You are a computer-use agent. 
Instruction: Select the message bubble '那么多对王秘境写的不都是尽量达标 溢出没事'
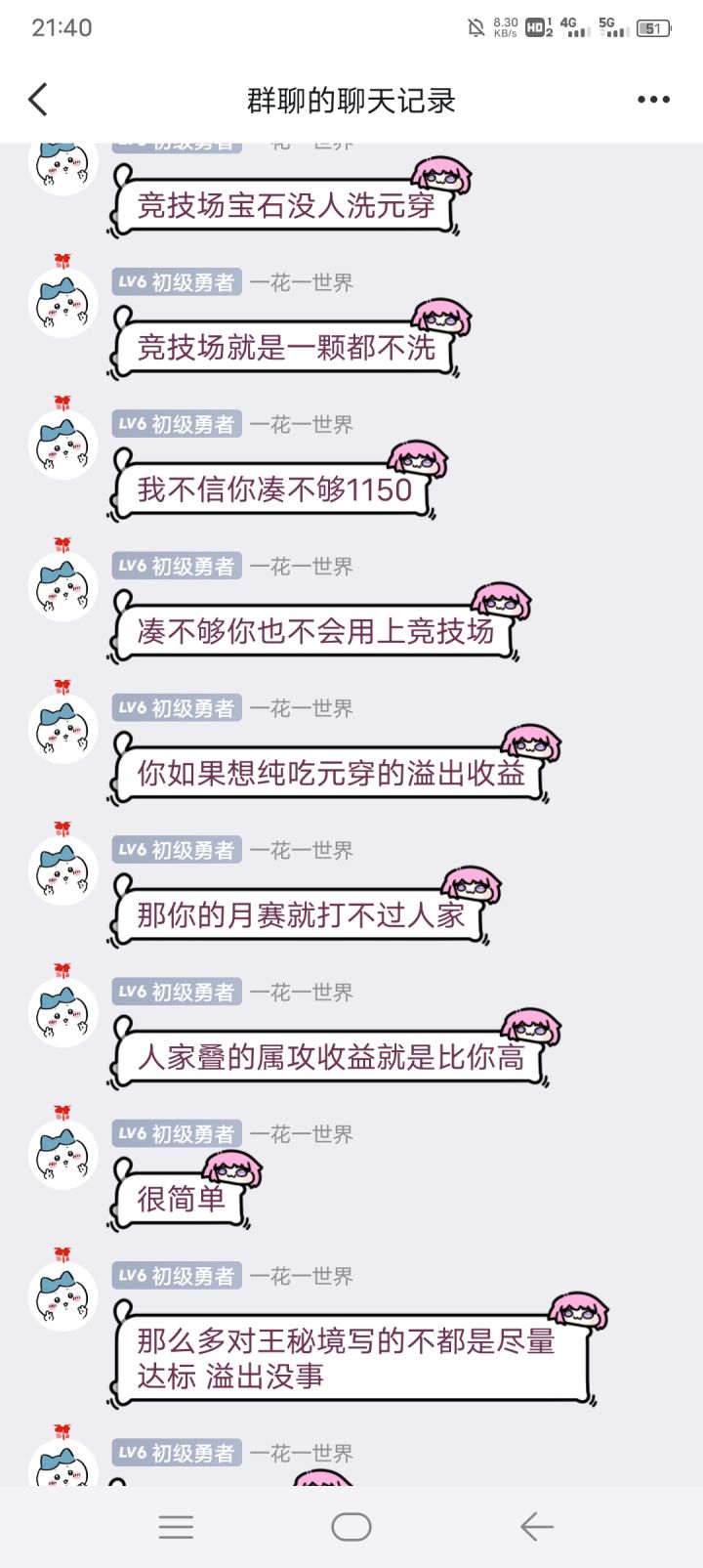pos(351,1363)
